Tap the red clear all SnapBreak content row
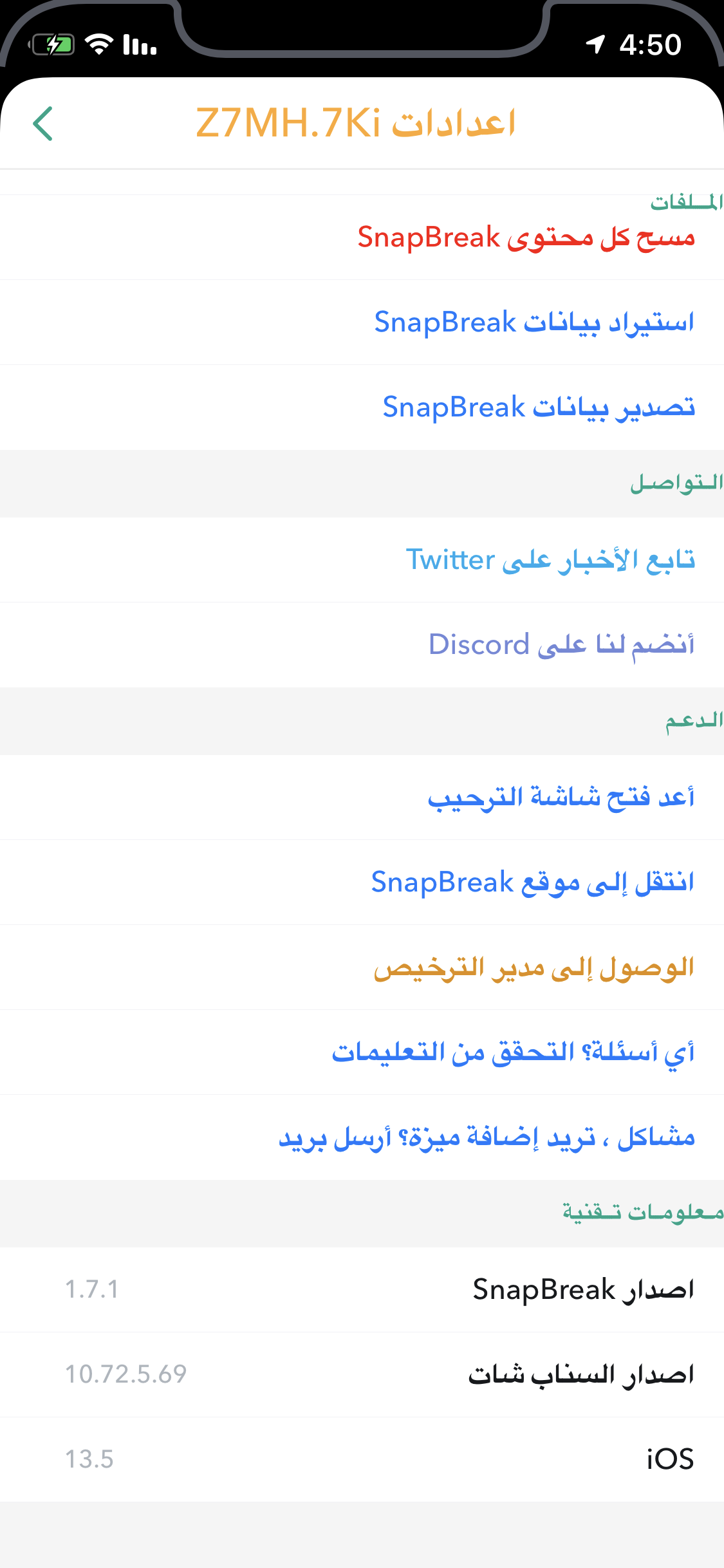This screenshot has height=1568, width=724. coord(526,238)
